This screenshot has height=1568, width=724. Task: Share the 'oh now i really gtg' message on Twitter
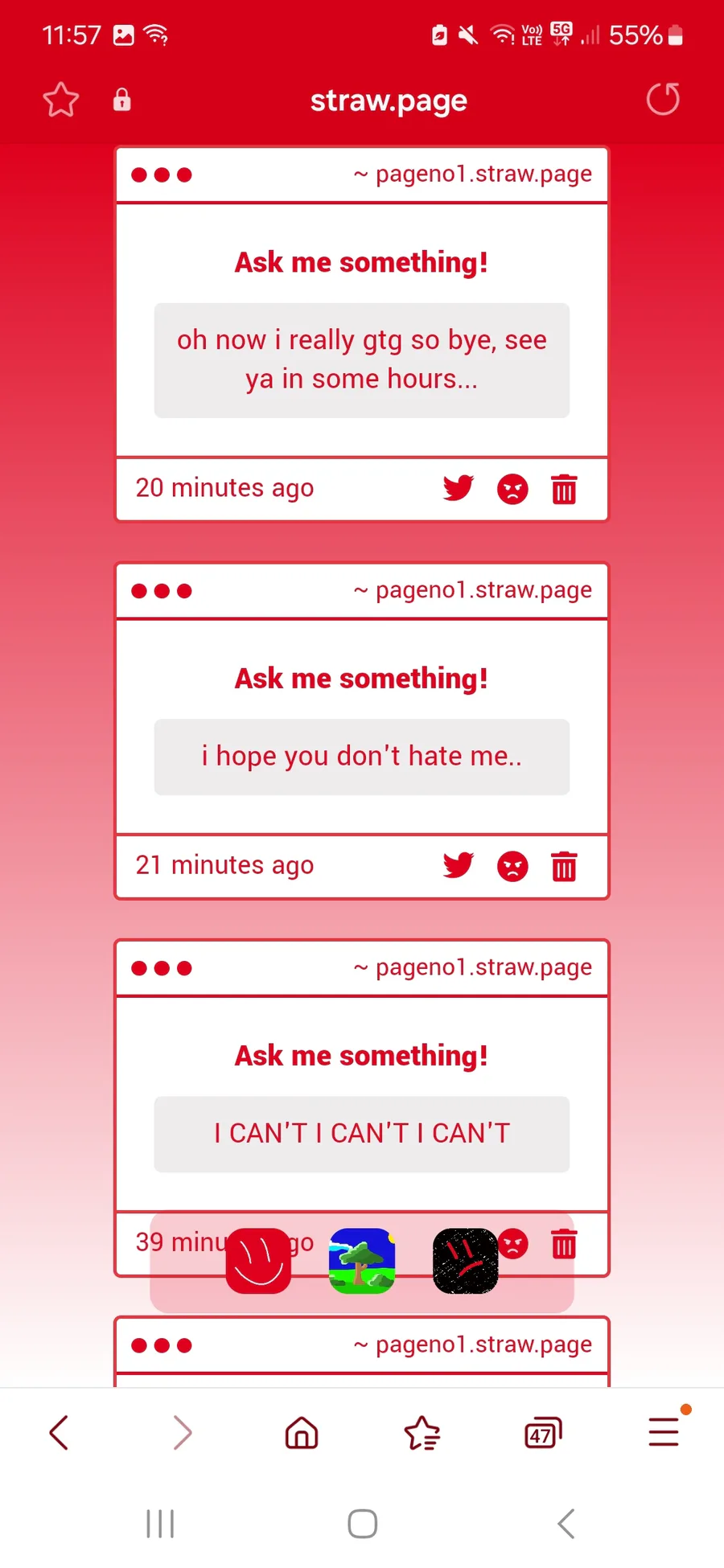click(459, 488)
